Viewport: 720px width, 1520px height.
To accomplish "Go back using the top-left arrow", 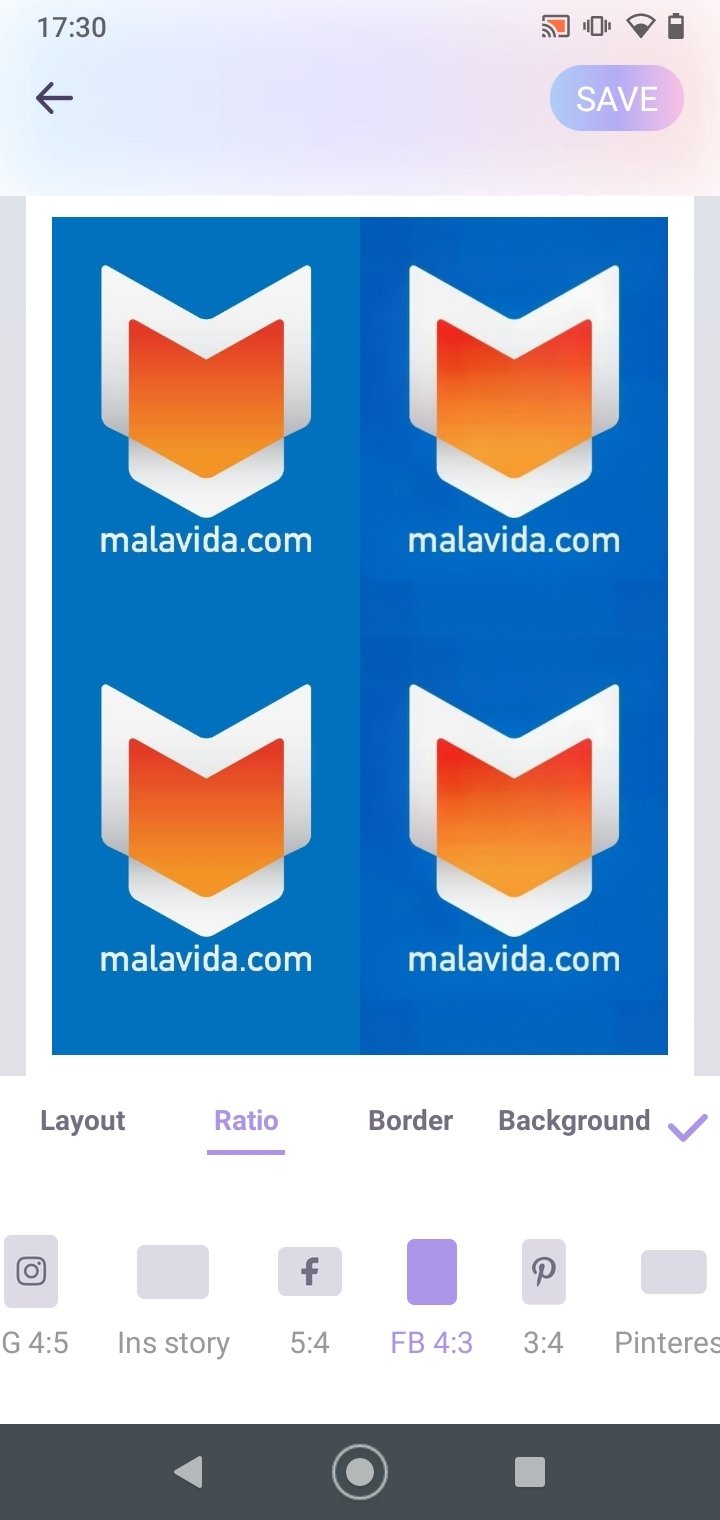I will (54, 98).
